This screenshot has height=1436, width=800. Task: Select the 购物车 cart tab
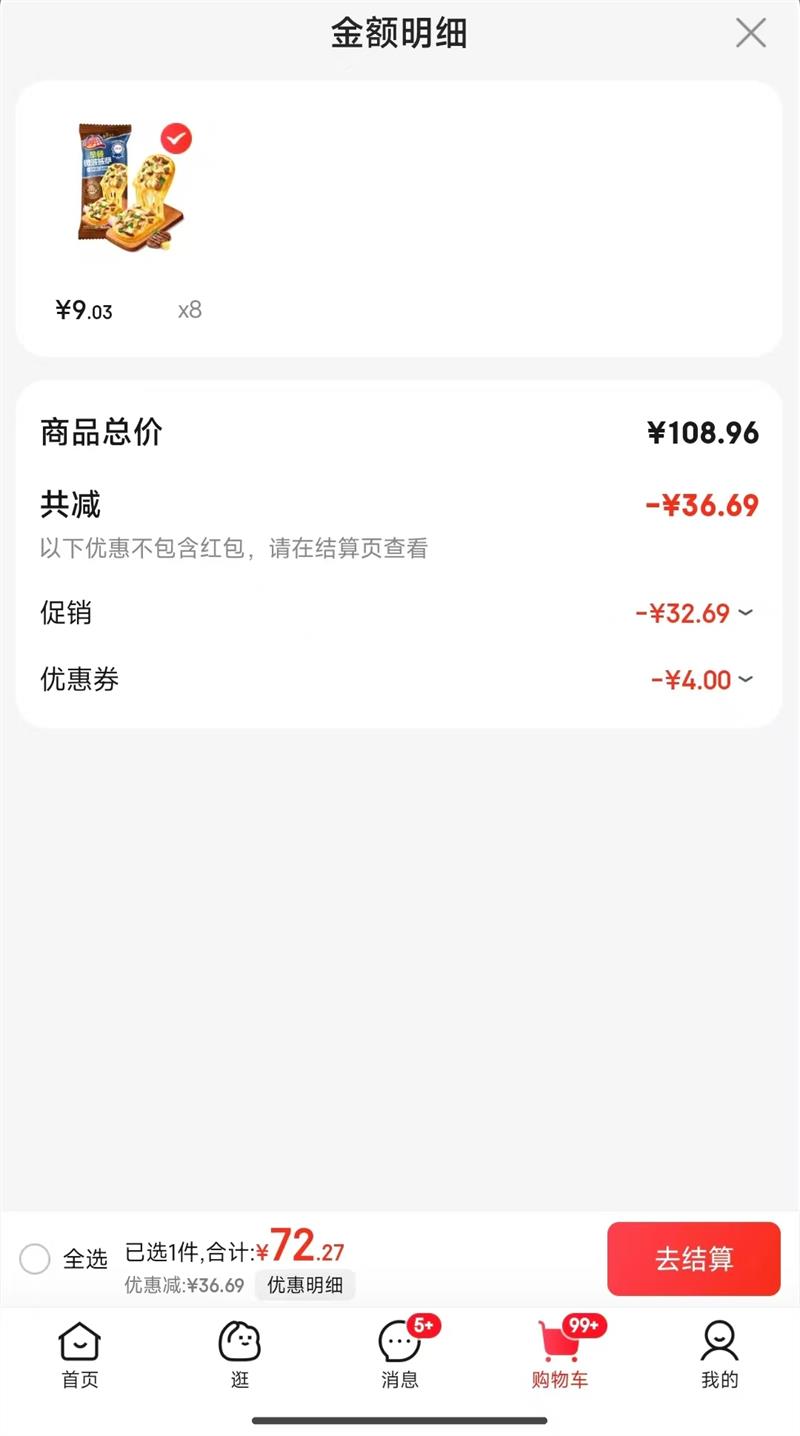click(560, 1355)
